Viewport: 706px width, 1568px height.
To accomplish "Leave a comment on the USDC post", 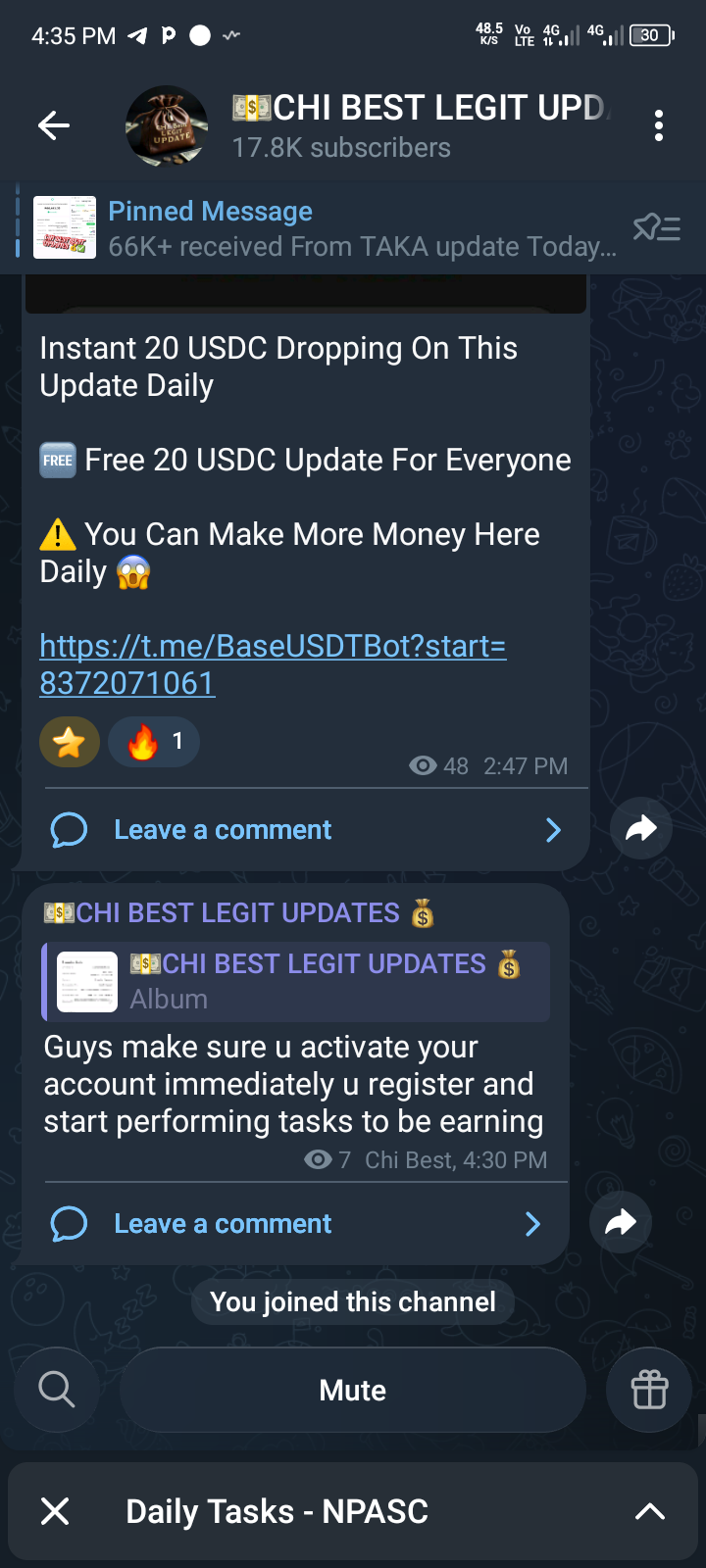I will [223, 830].
